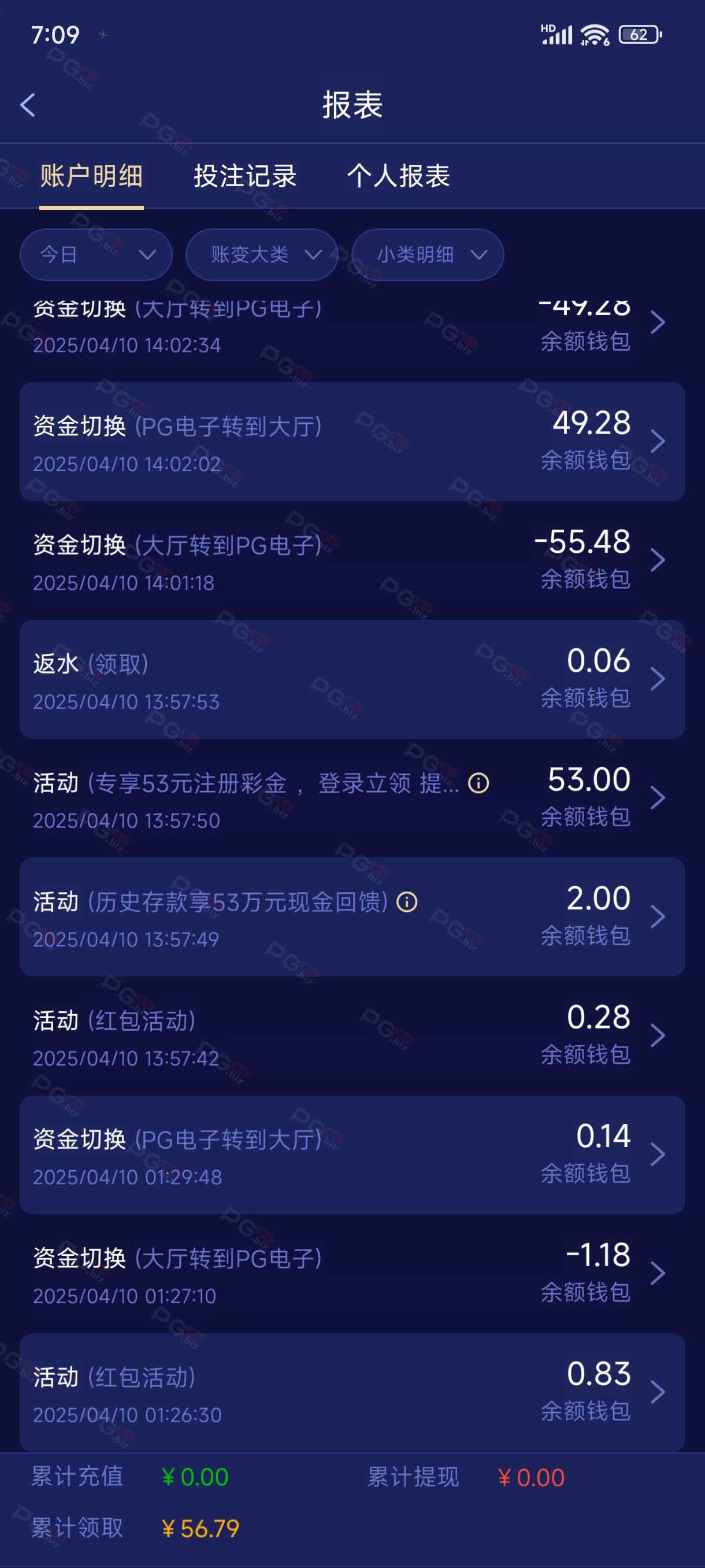Switch to the 个人报表 tab
Viewport: 705px width, 1568px height.
point(398,176)
